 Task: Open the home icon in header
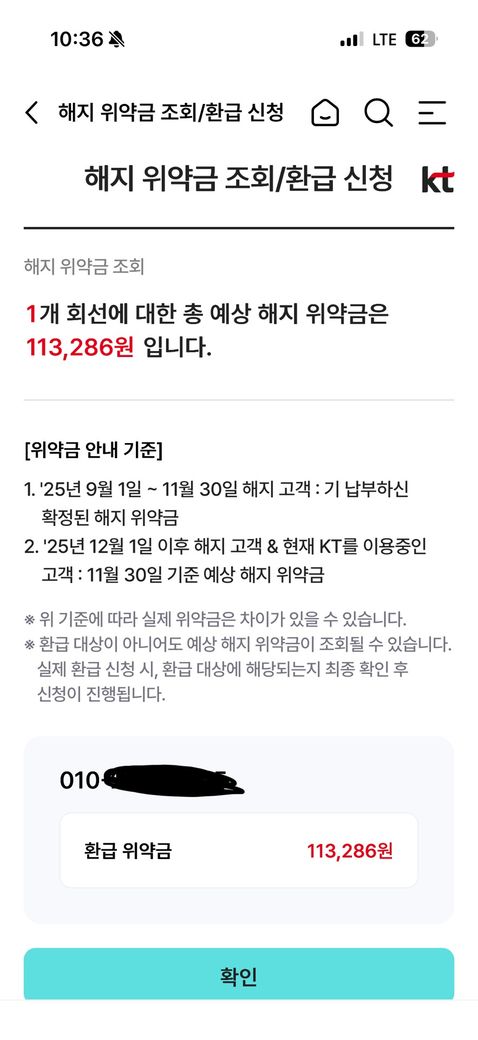(x=325, y=113)
